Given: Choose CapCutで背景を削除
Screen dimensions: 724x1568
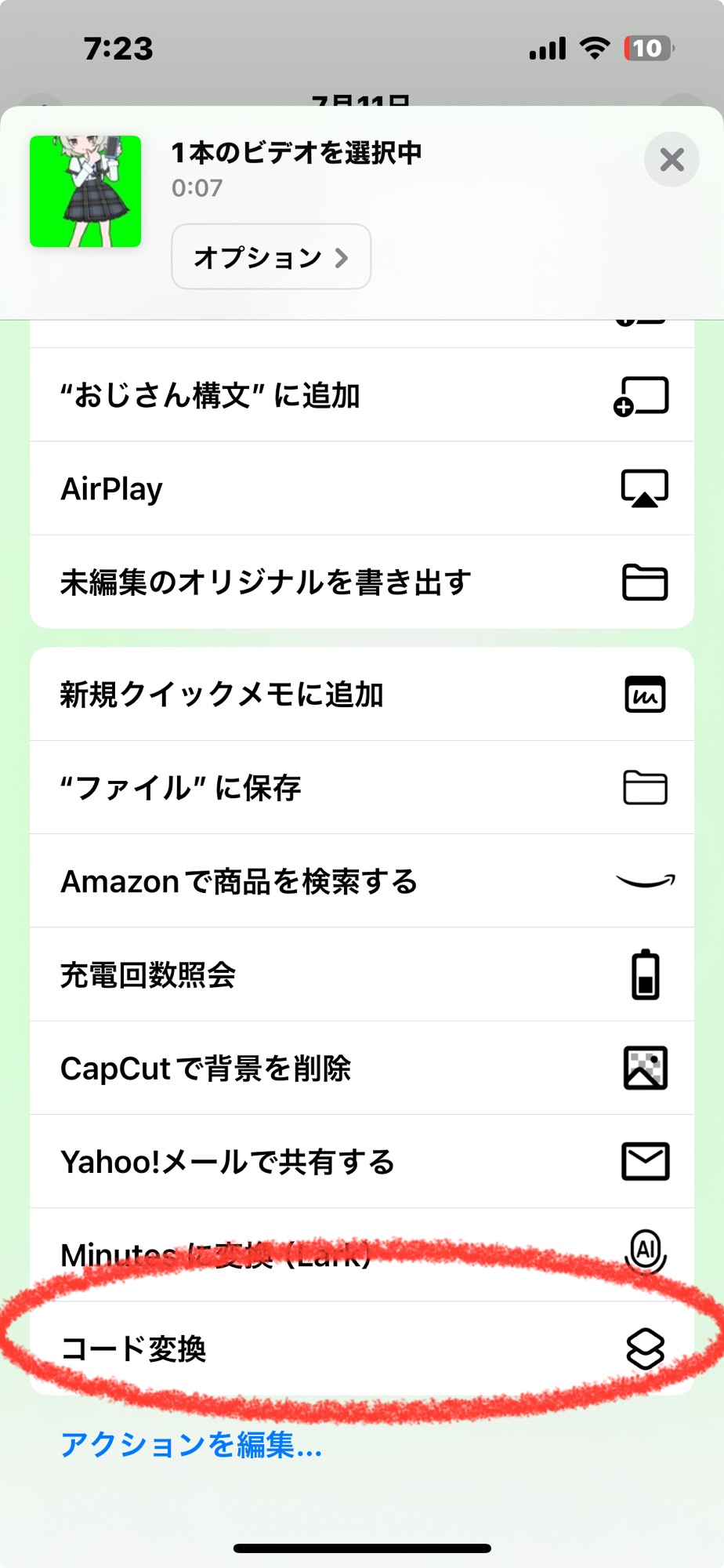Looking at the screenshot, I should coord(362,1068).
